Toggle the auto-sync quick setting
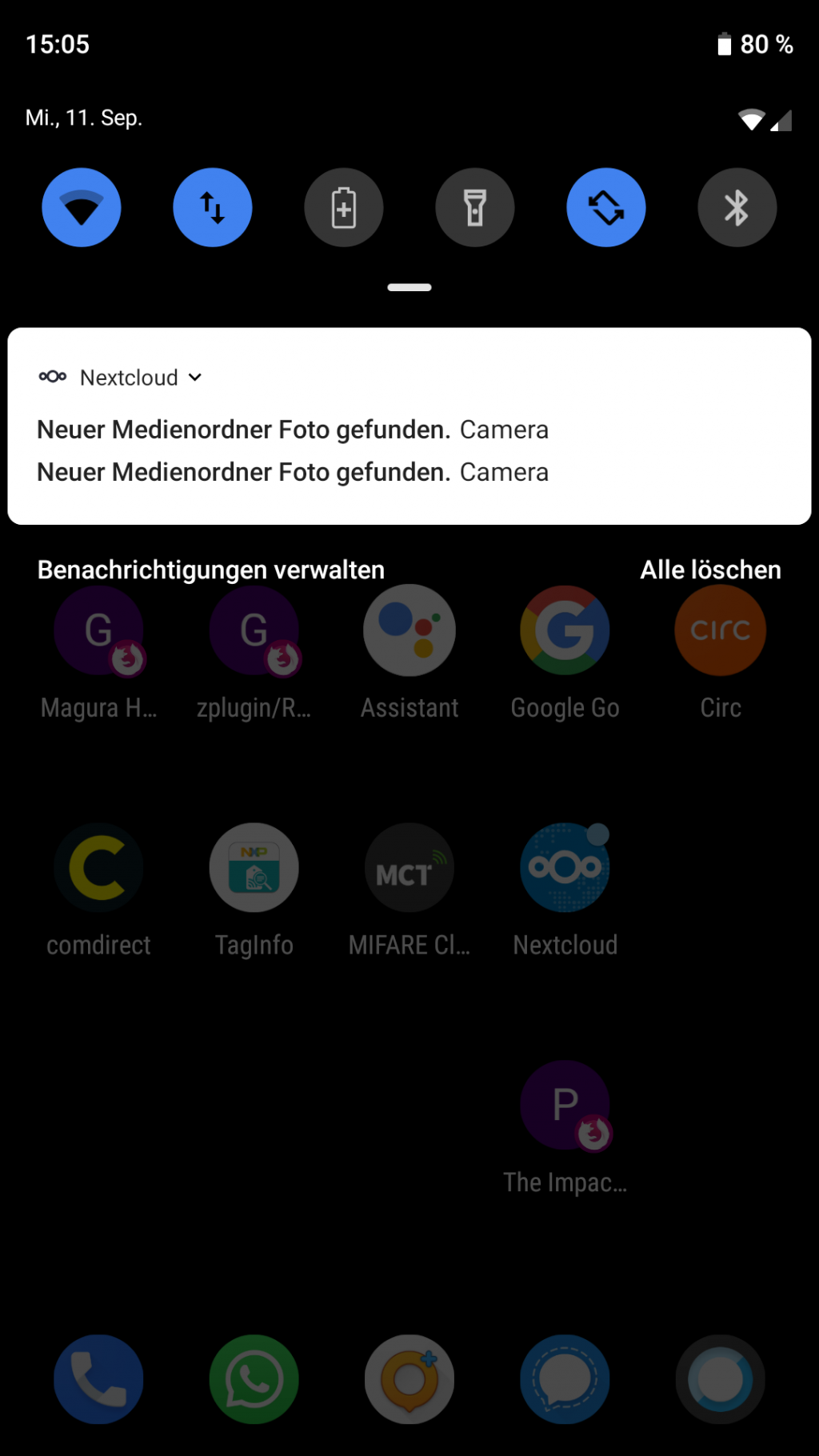Viewport: 819px width, 1456px height. pyautogui.click(x=606, y=208)
